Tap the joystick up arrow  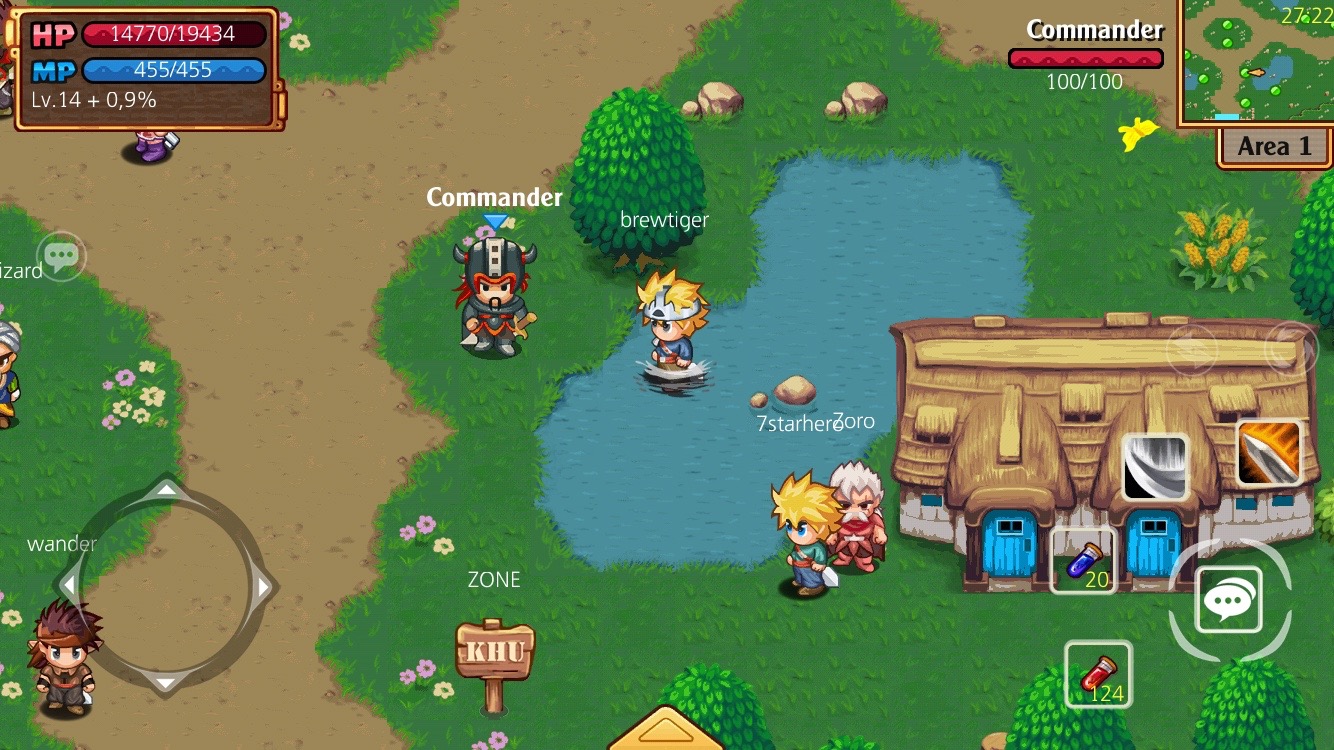(166, 491)
